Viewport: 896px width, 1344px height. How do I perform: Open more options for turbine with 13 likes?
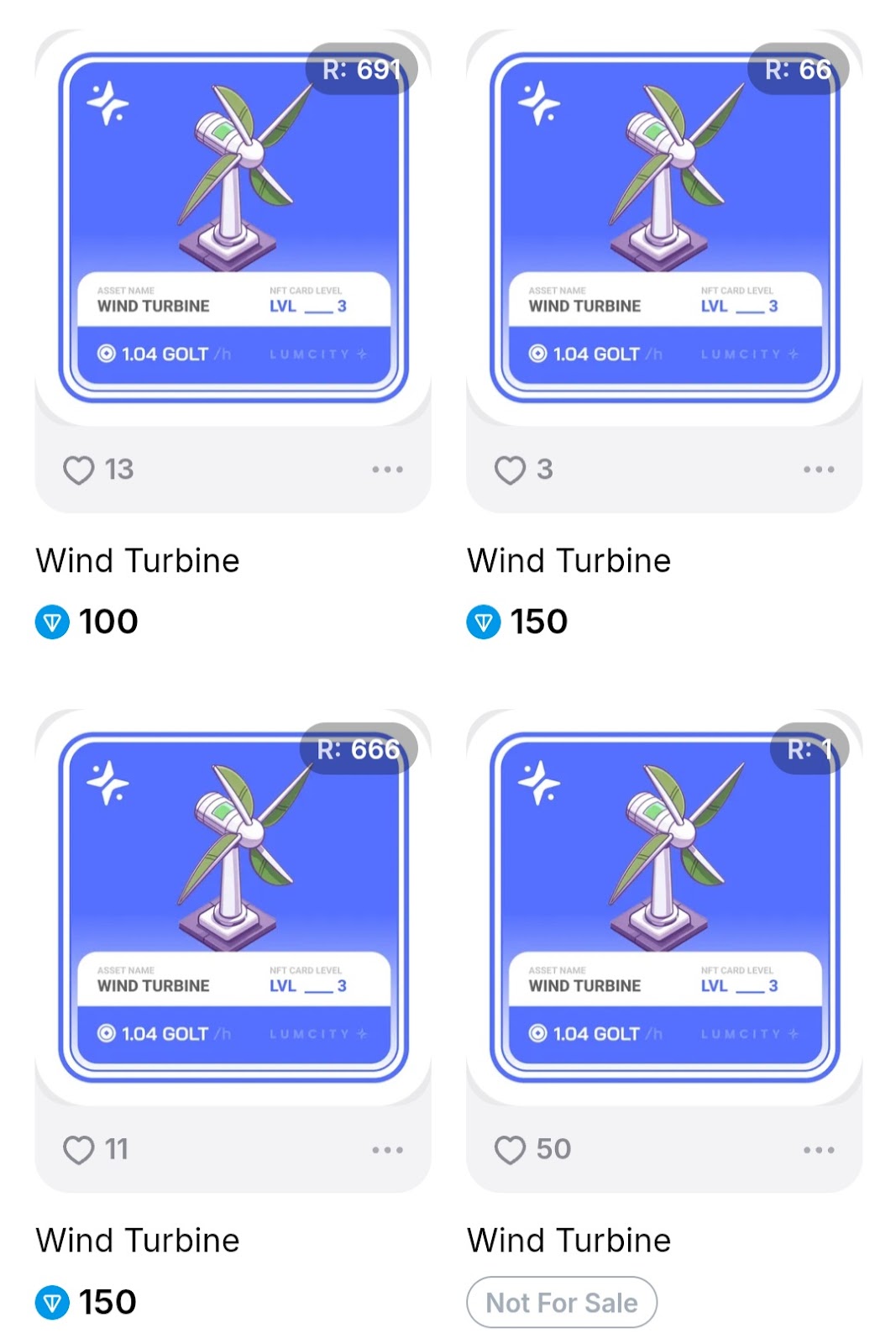pos(387,470)
